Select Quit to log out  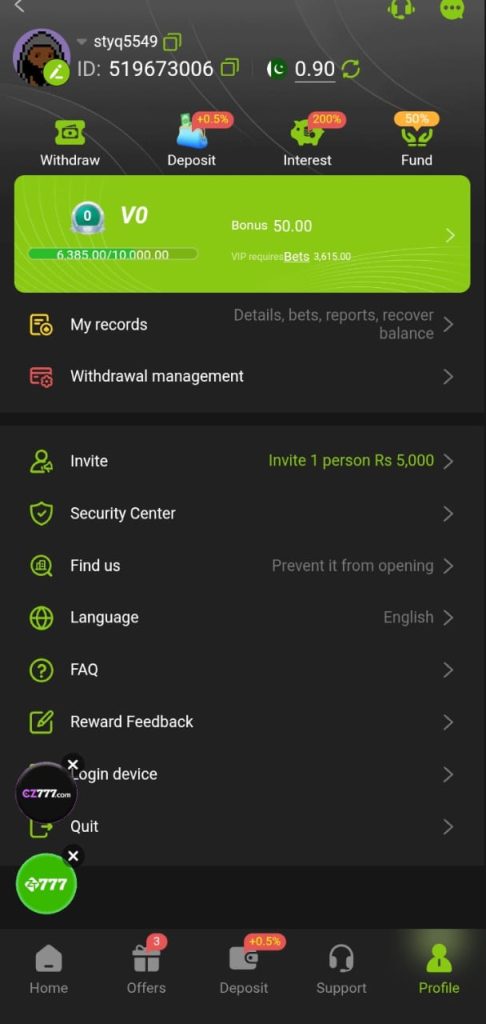tap(242, 827)
